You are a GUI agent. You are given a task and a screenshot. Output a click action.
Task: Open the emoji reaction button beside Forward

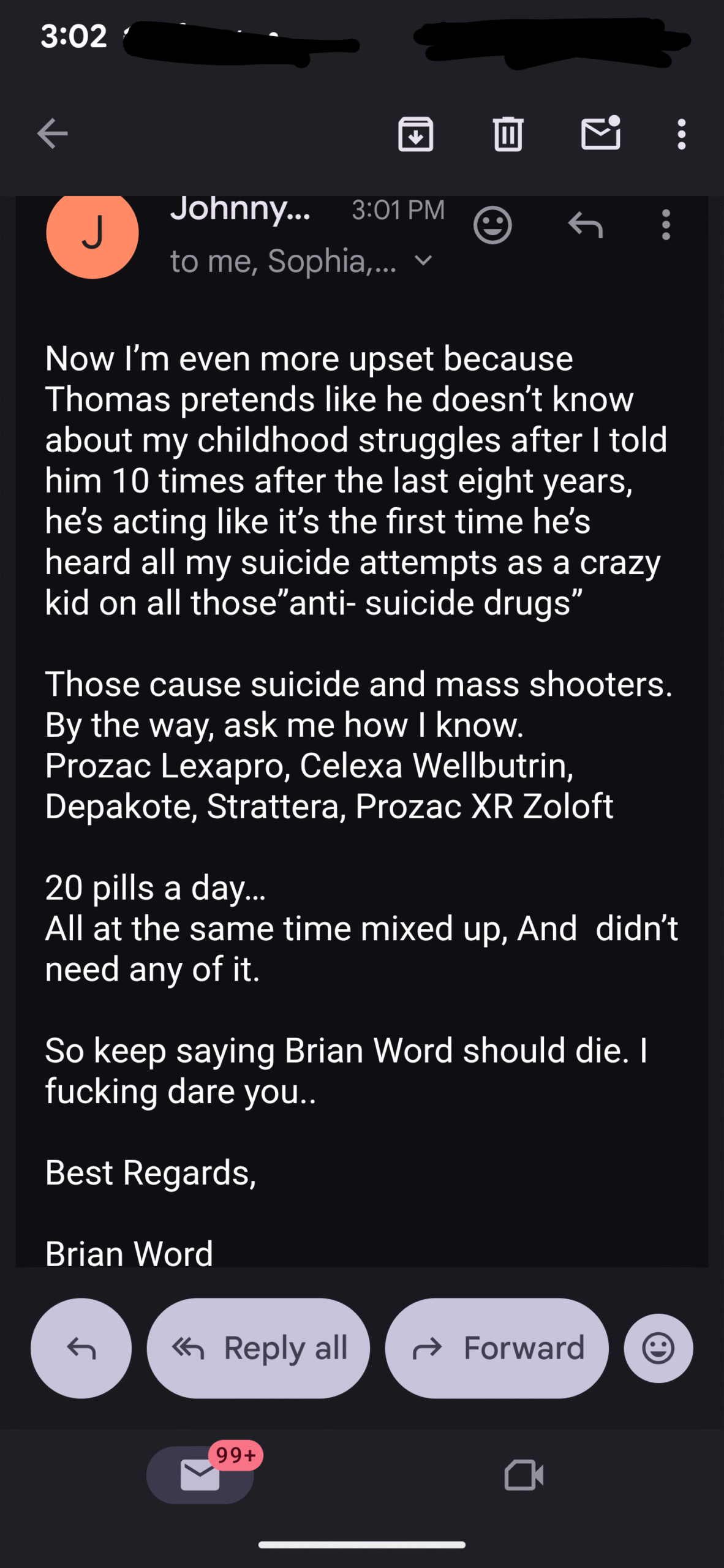click(658, 1348)
